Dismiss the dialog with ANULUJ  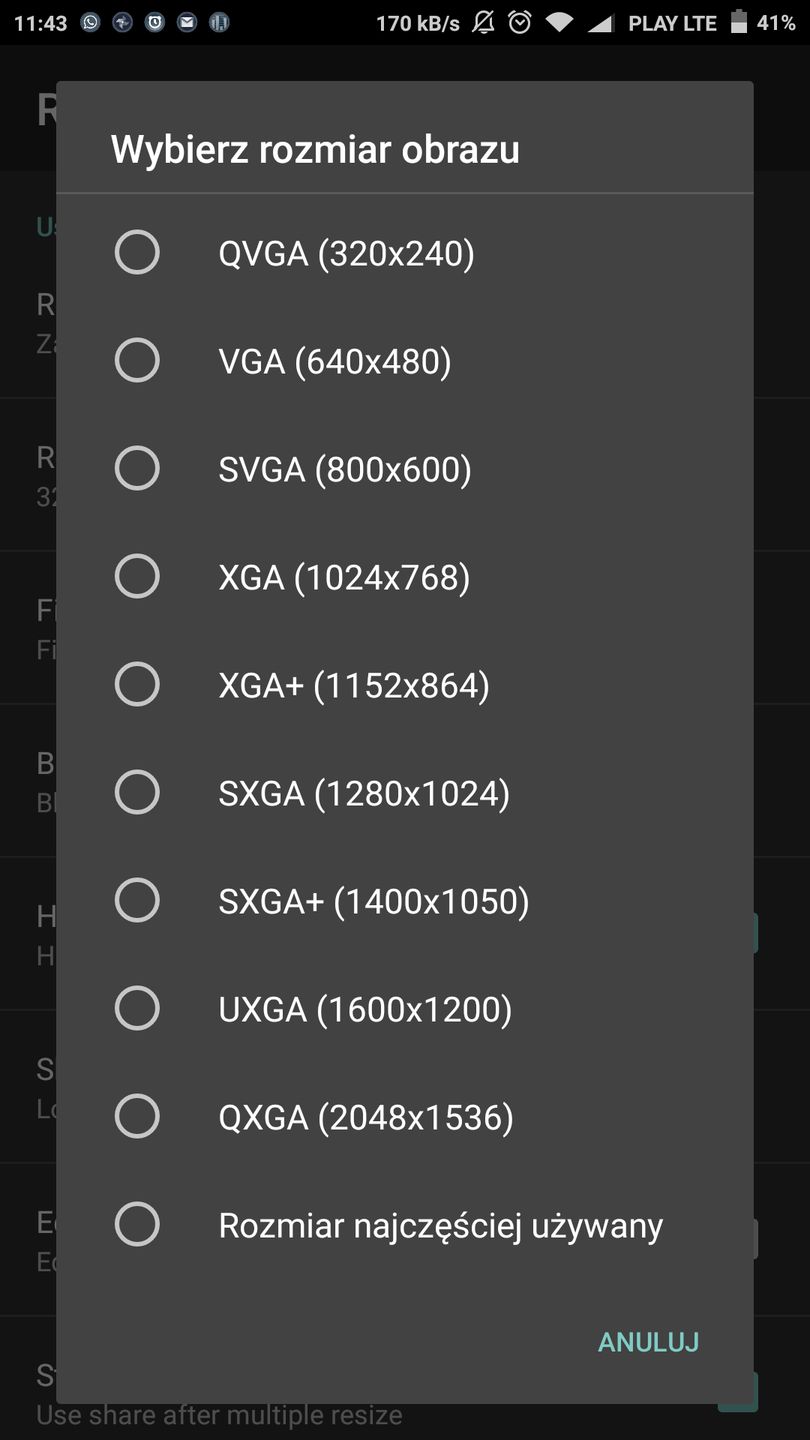(648, 1342)
